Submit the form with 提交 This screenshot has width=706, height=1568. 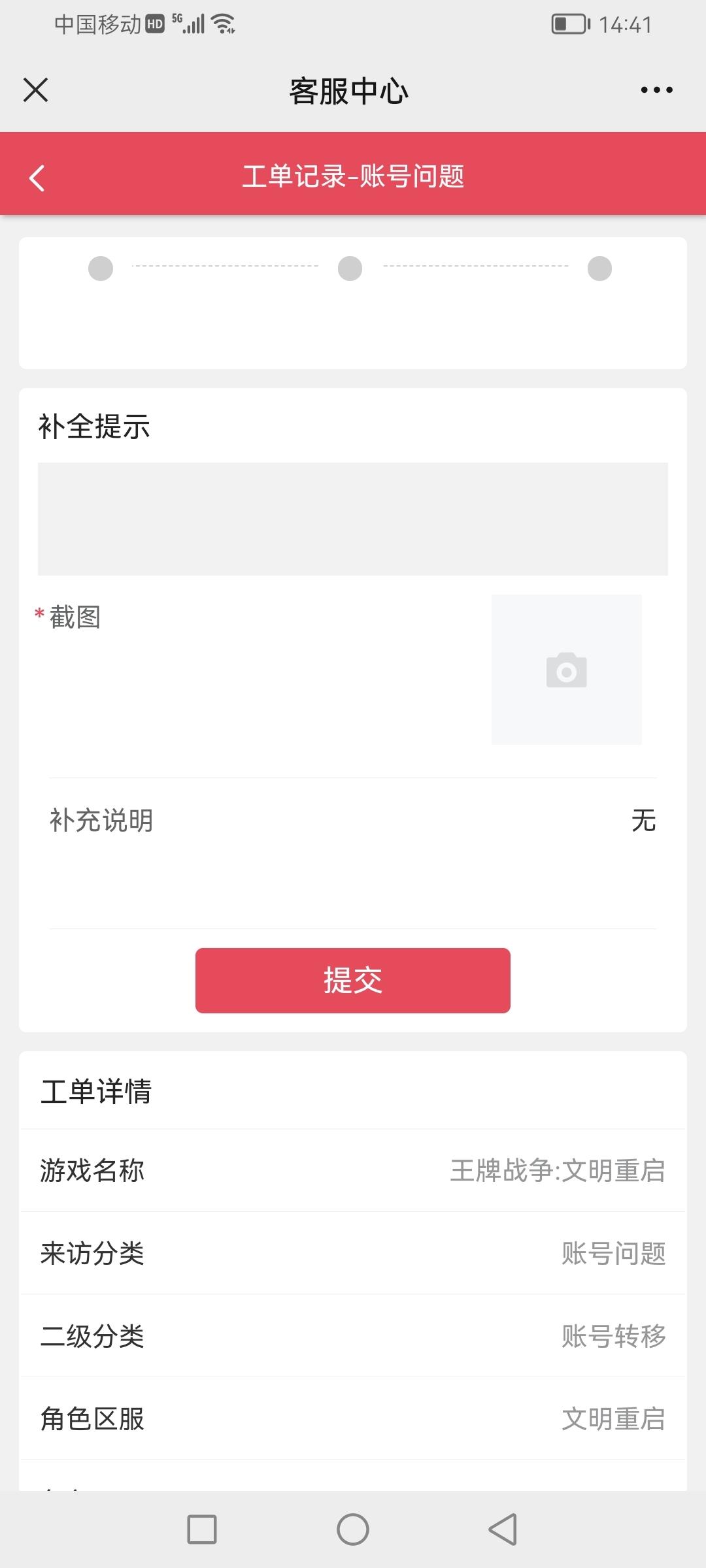(x=353, y=981)
